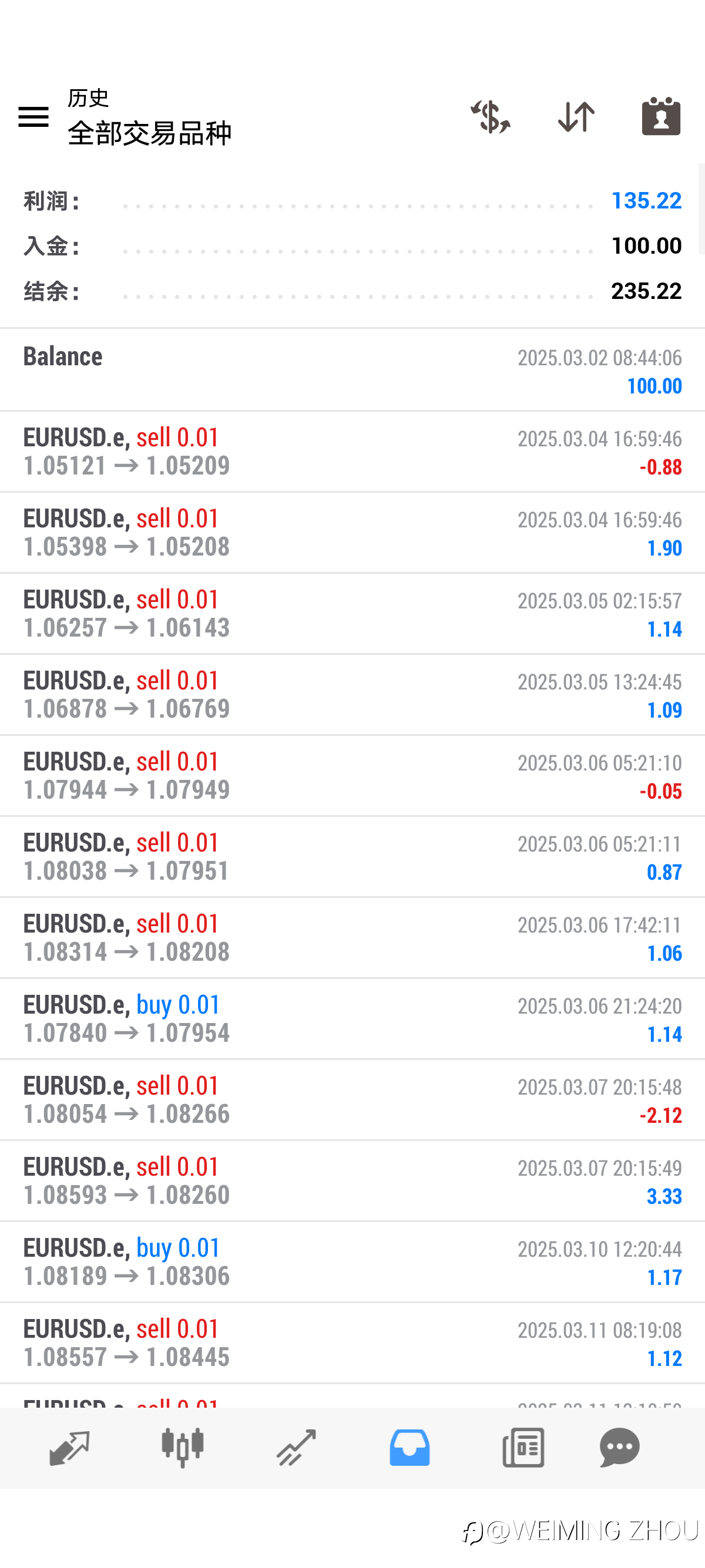Image resolution: width=705 pixels, height=1568 pixels.
Task: Expand the trade closed 2025.03.05 02:15:57
Action: coord(352,614)
